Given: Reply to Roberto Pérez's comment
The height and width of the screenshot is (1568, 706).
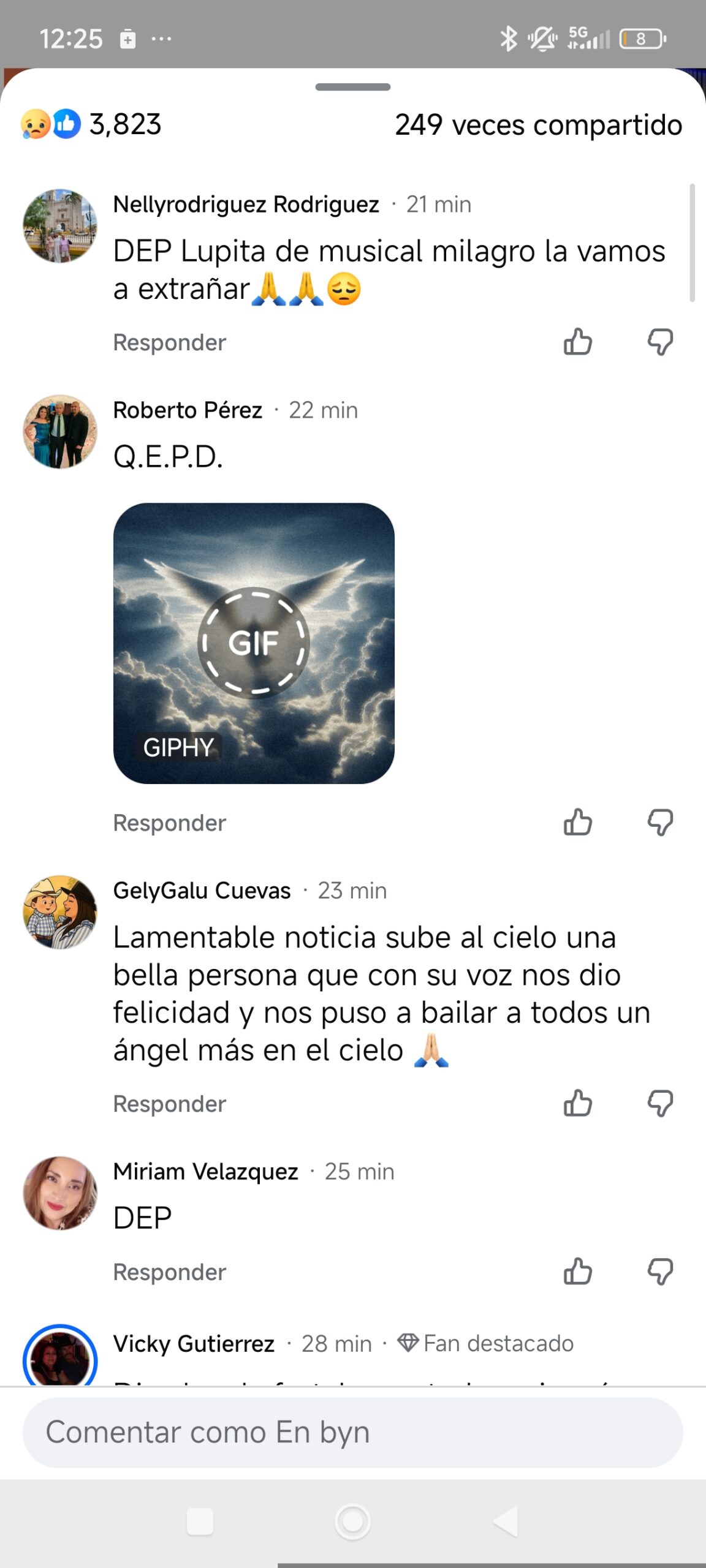Looking at the screenshot, I should 170,823.
